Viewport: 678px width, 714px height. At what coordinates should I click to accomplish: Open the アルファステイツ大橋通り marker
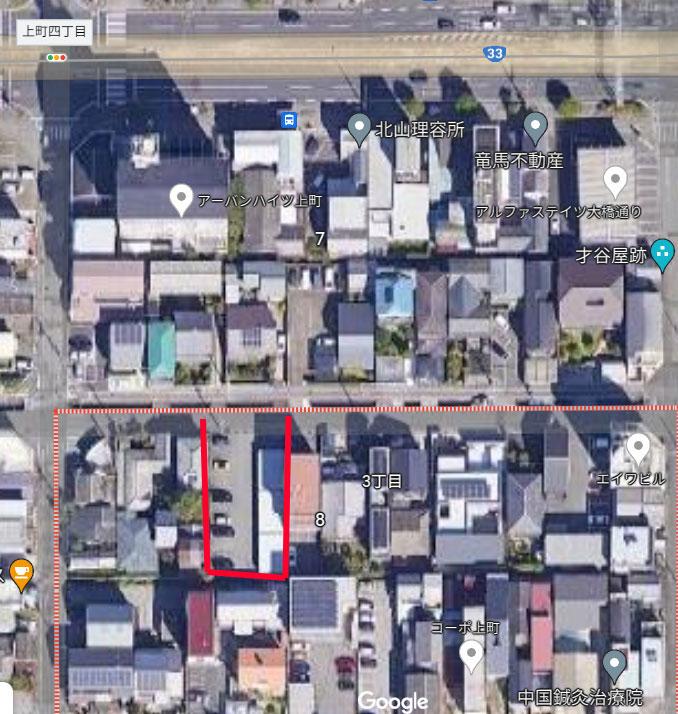pyautogui.click(x=615, y=182)
